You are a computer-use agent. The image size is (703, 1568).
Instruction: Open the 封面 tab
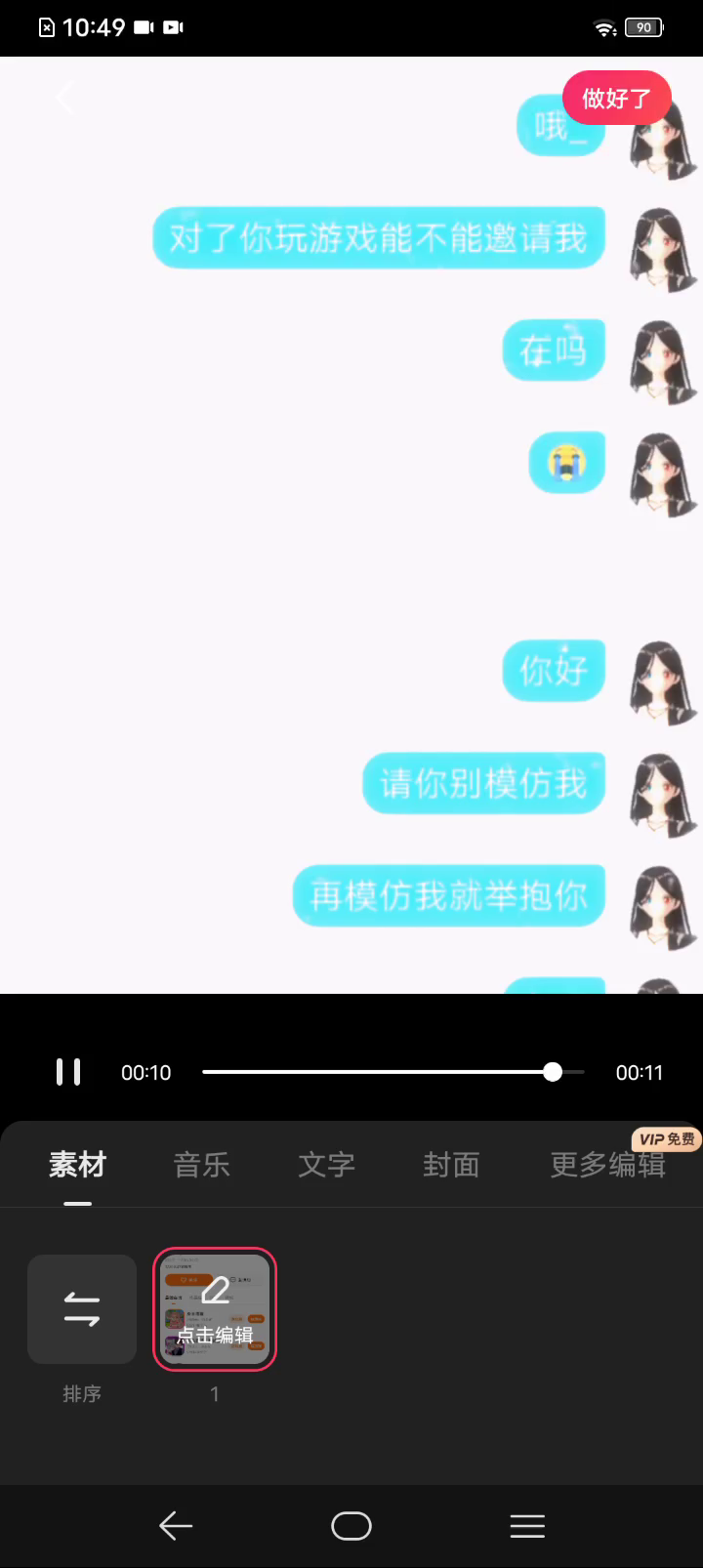(x=451, y=1165)
